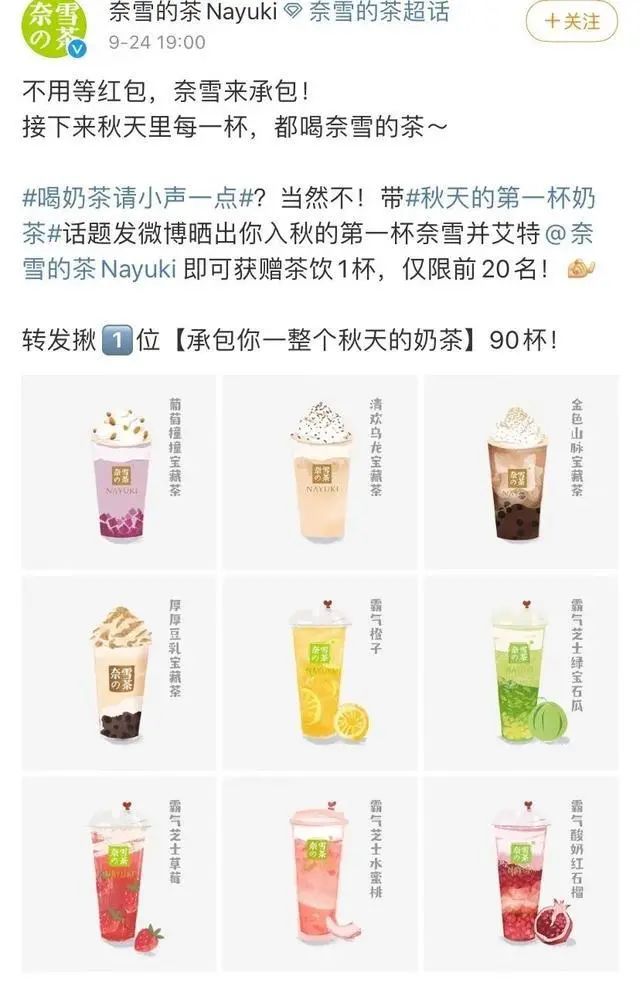View the 霸气芝士绿宝石瓜 image
This screenshot has width=640, height=983.
tap(521, 673)
